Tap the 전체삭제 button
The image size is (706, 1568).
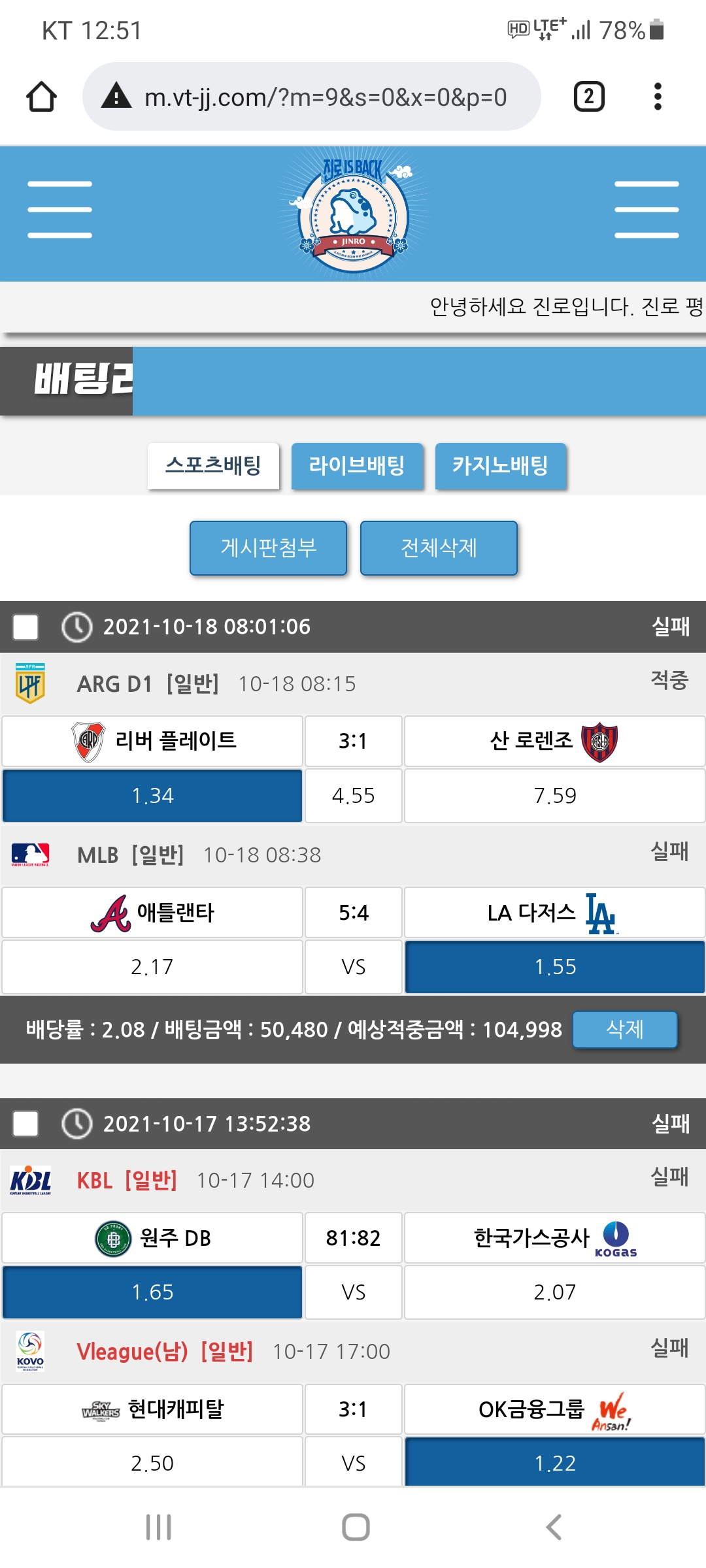click(x=439, y=547)
